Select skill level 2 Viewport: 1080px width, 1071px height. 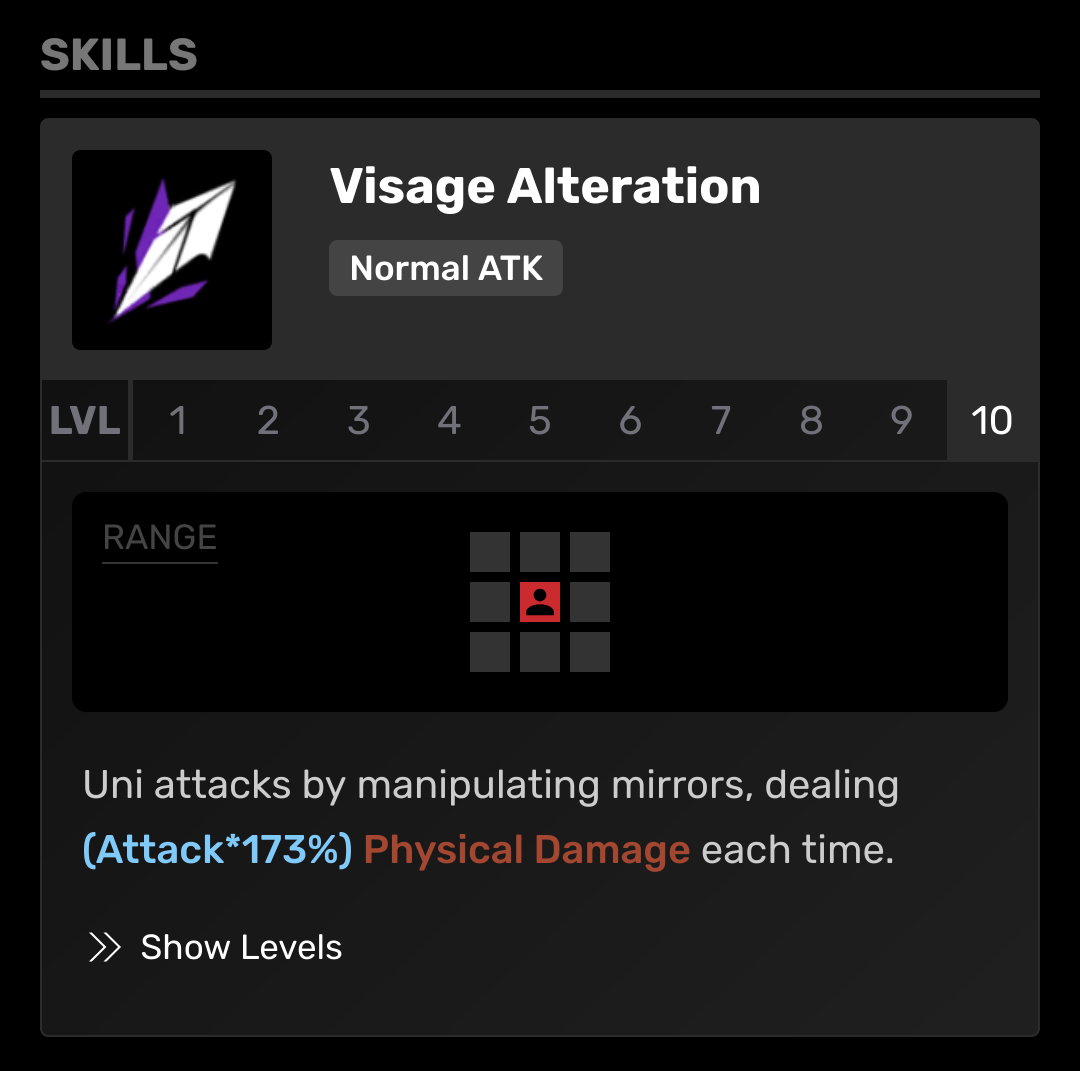pyautogui.click(x=268, y=421)
